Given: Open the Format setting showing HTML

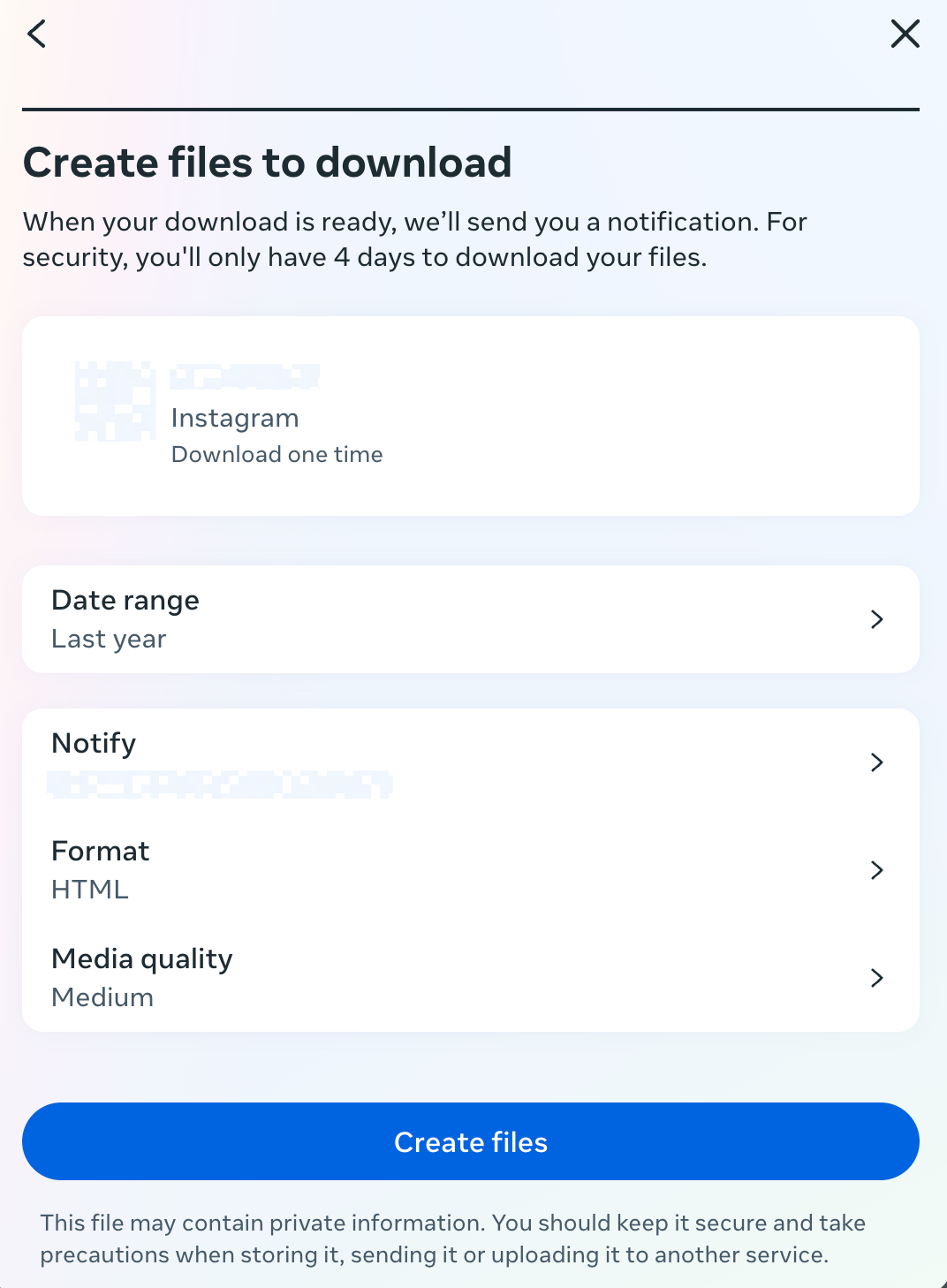Looking at the screenshot, I should click(470, 870).
